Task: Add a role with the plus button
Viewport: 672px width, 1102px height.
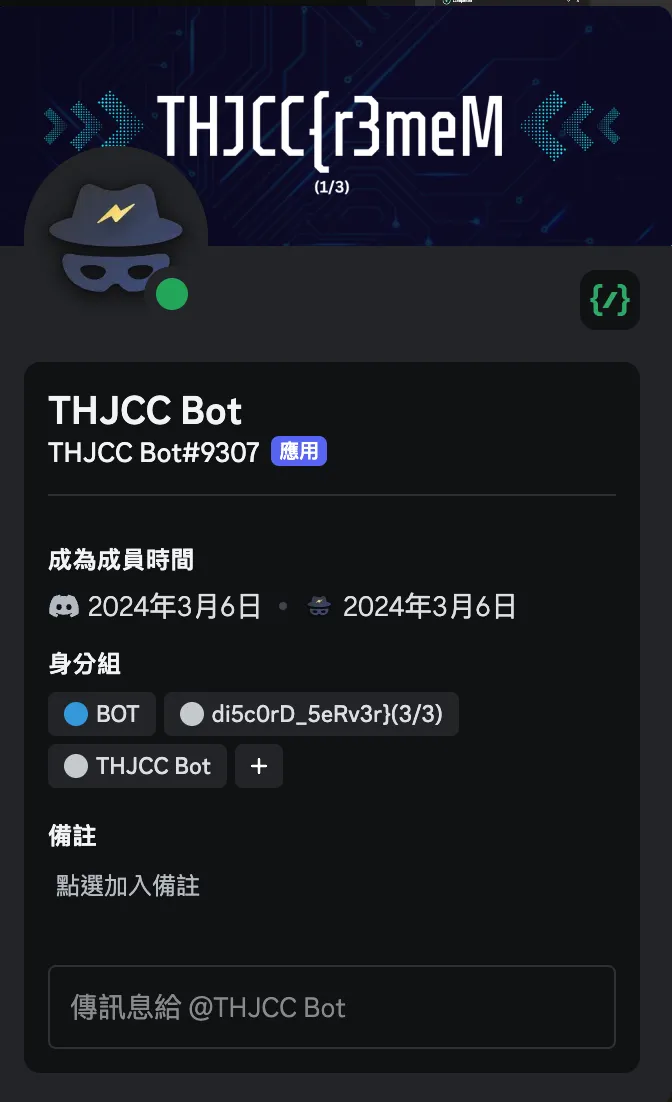Action: coord(259,766)
